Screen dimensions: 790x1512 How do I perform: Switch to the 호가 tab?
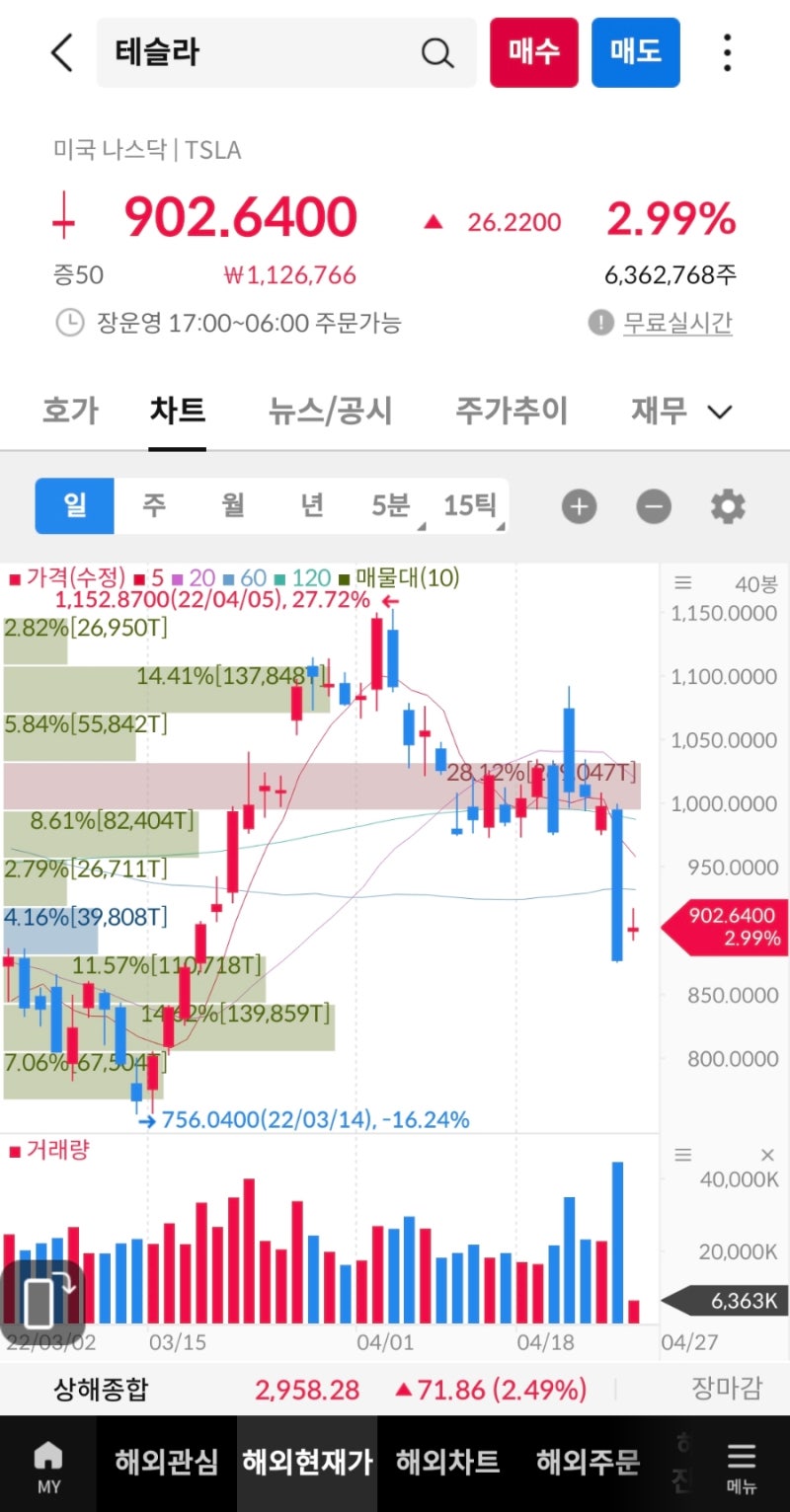pos(70,411)
